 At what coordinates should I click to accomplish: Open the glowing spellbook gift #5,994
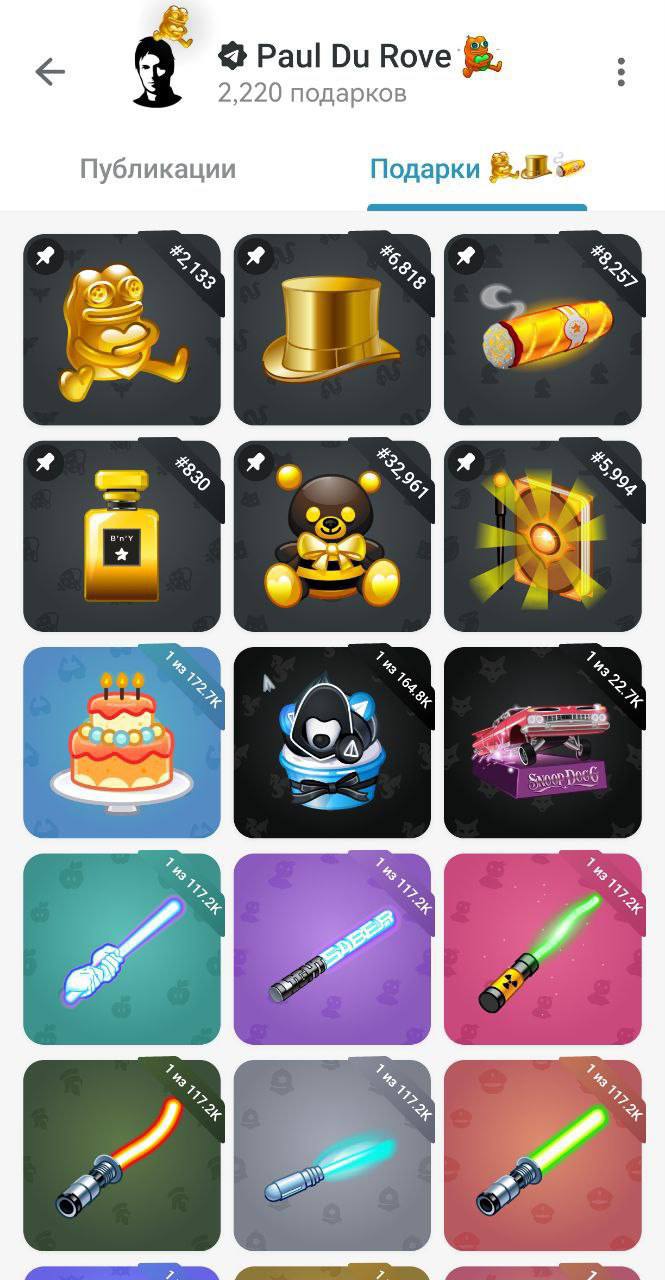pyautogui.click(x=542, y=536)
